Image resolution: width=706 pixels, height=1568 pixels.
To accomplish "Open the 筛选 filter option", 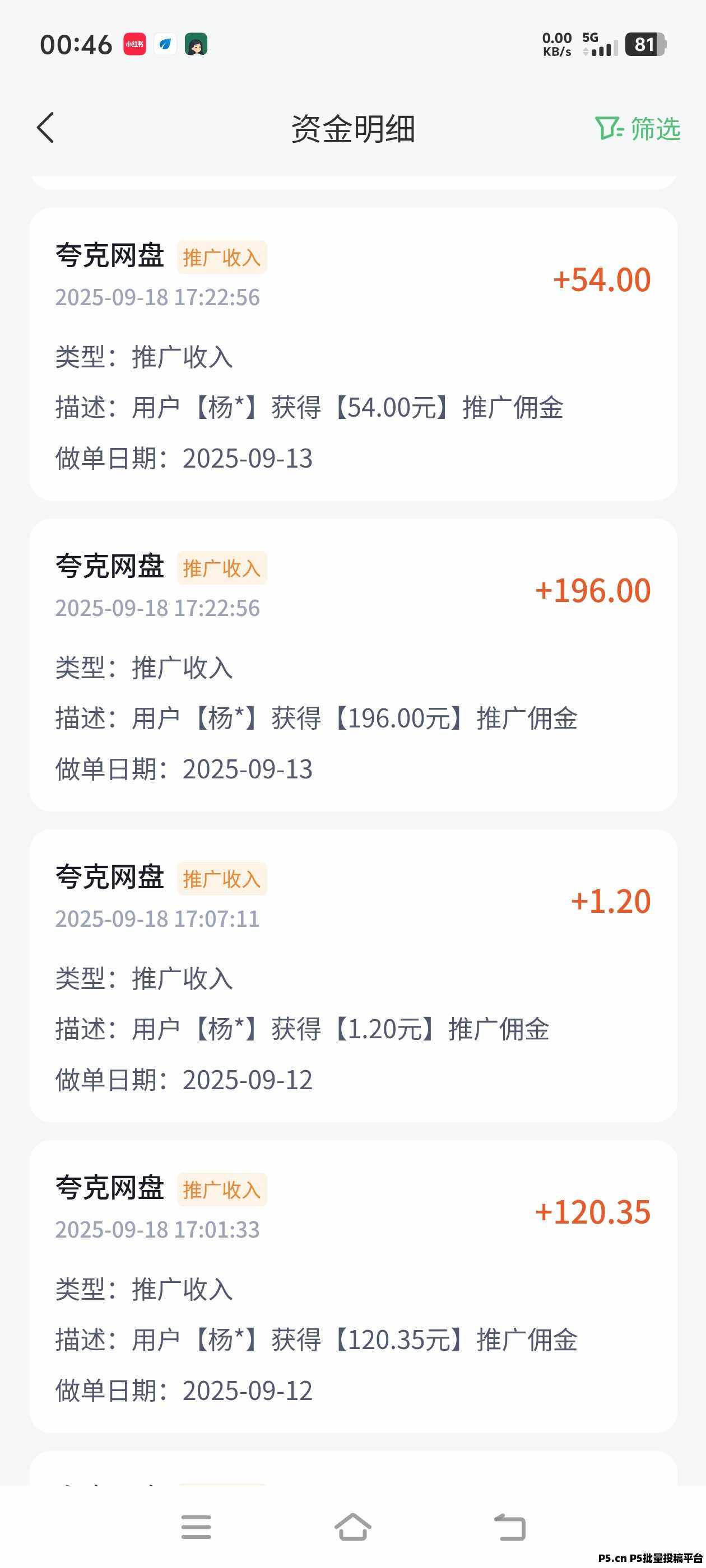I will [x=637, y=128].
